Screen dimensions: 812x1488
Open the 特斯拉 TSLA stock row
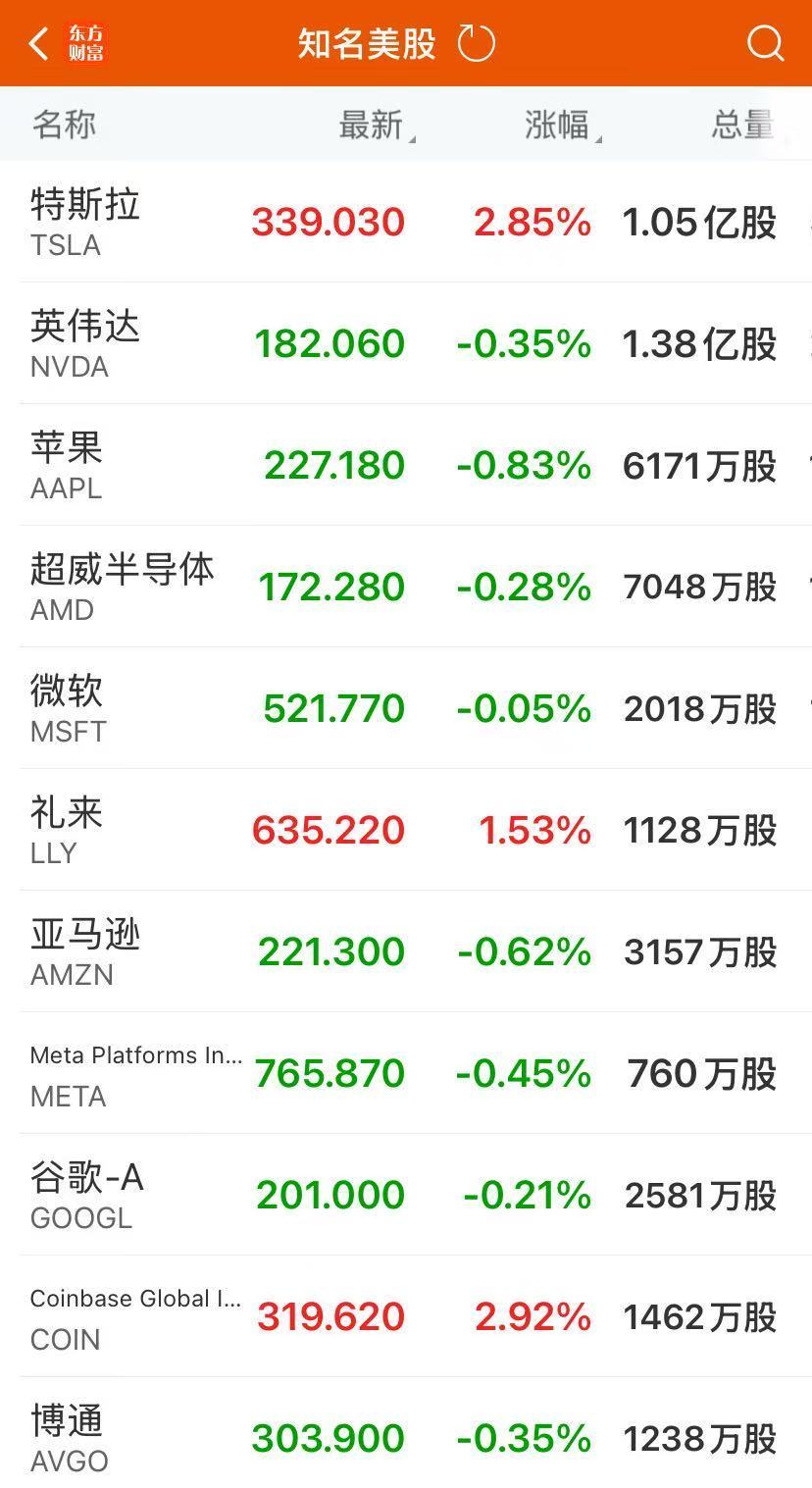(x=406, y=222)
